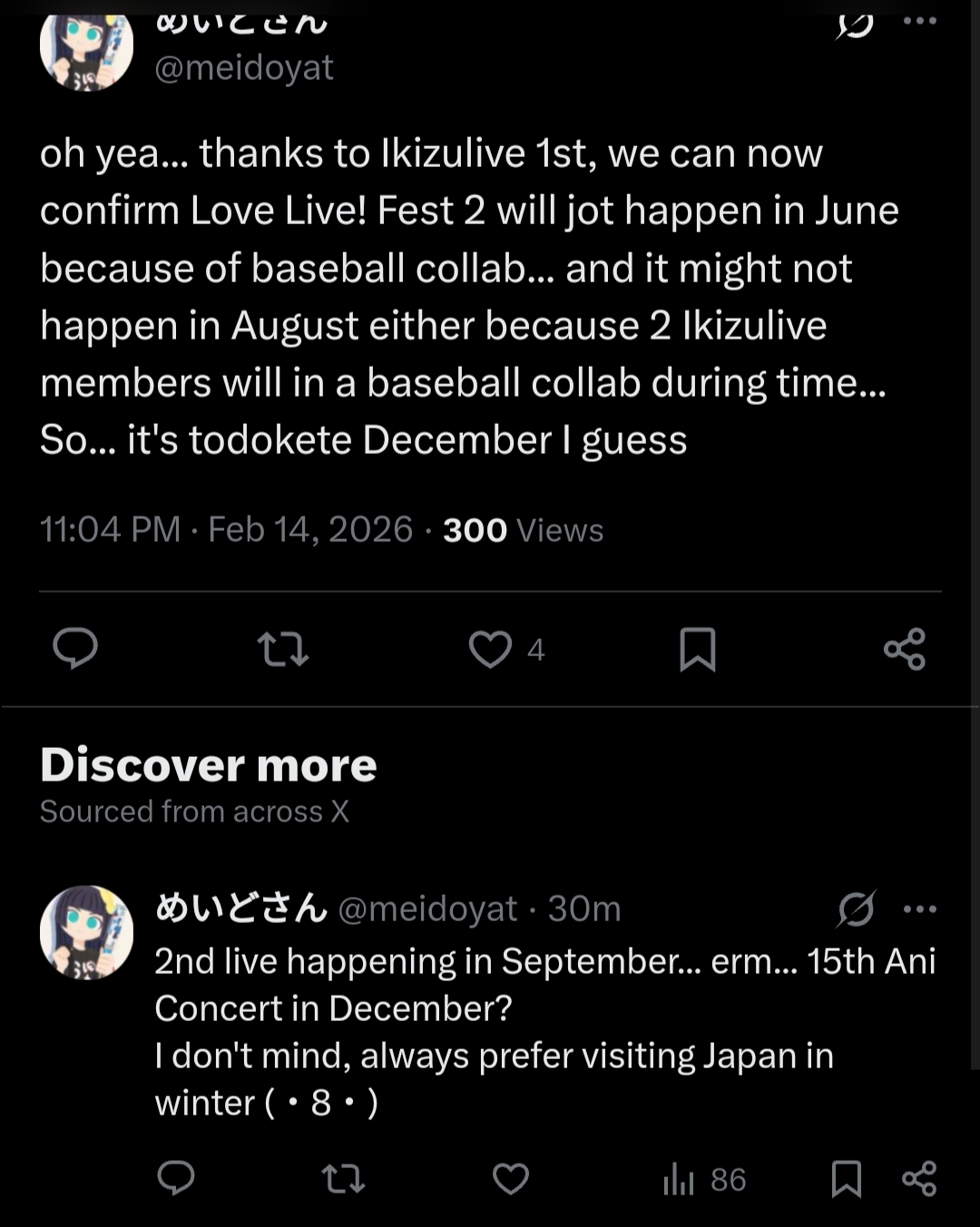Tap the Grok icon on the main tweet
980x1227 pixels.
855,25
